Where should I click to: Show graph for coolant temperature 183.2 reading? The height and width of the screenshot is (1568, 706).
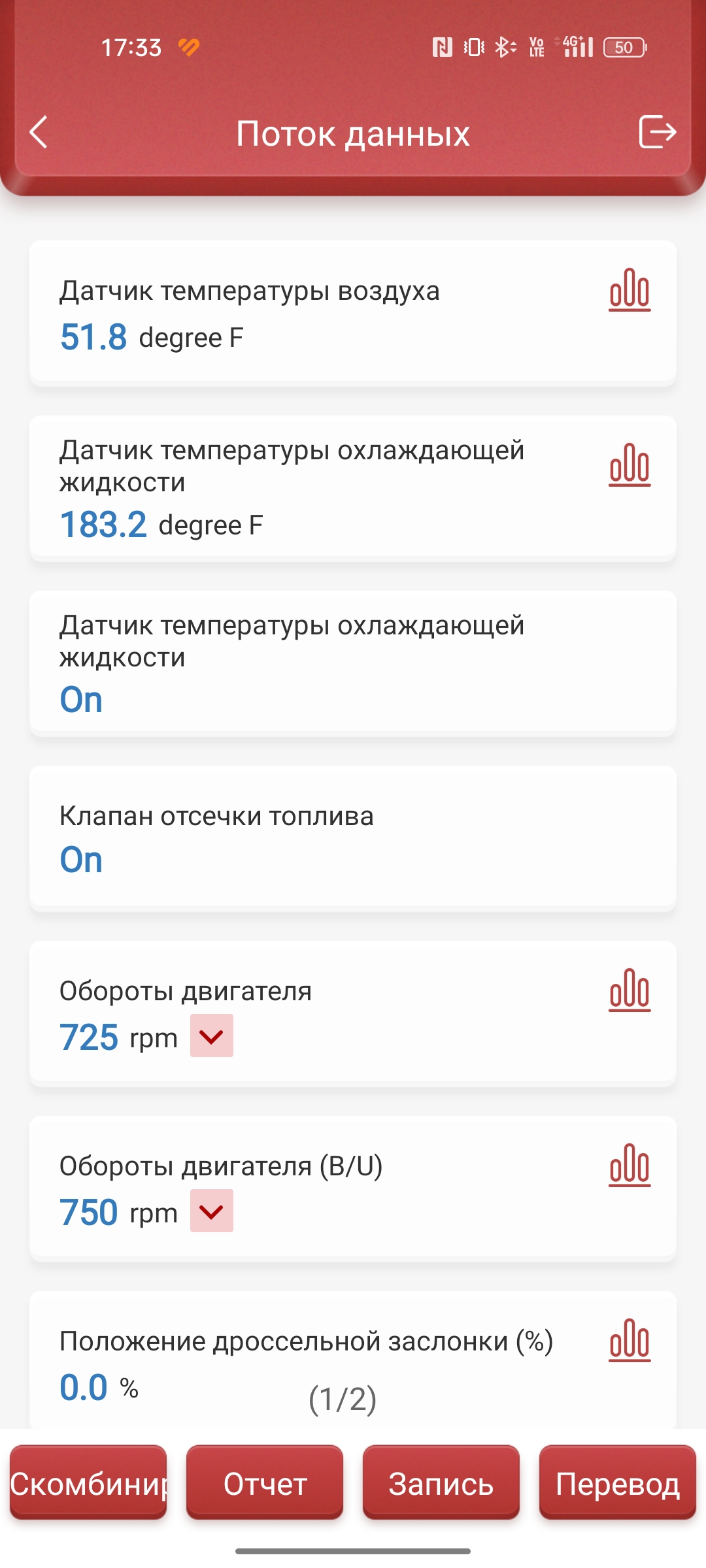(630, 465)
